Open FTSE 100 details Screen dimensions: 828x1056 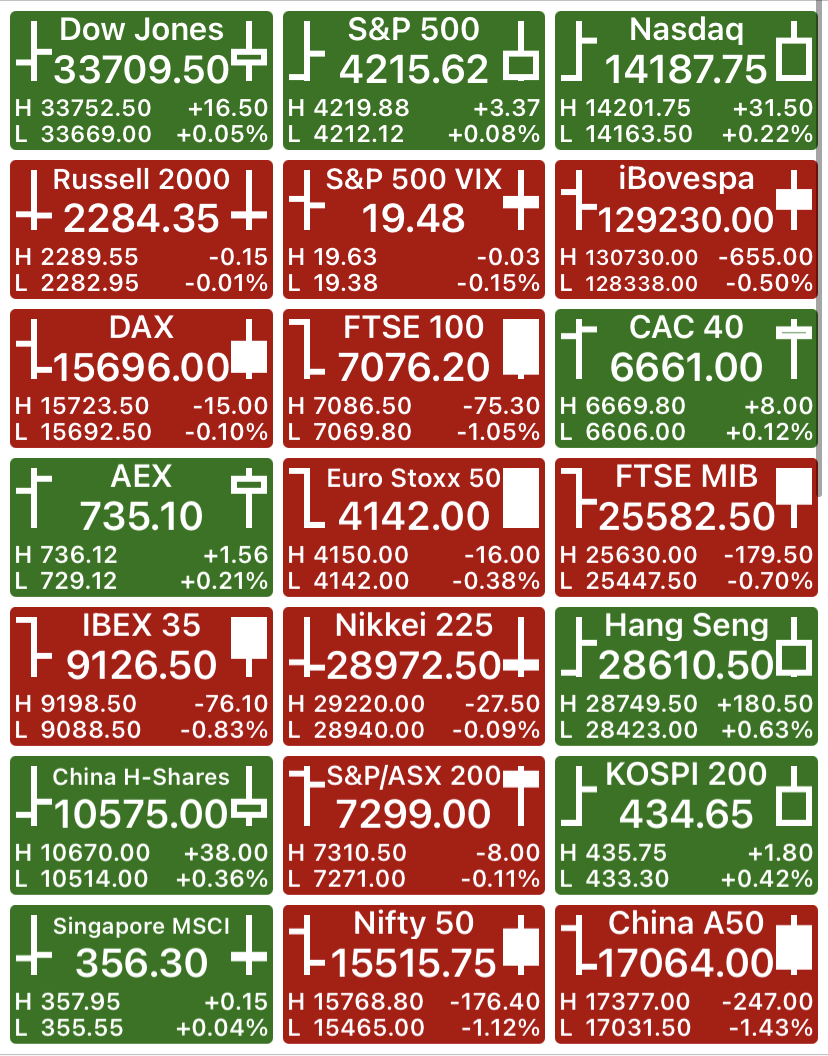click(414, 378)
